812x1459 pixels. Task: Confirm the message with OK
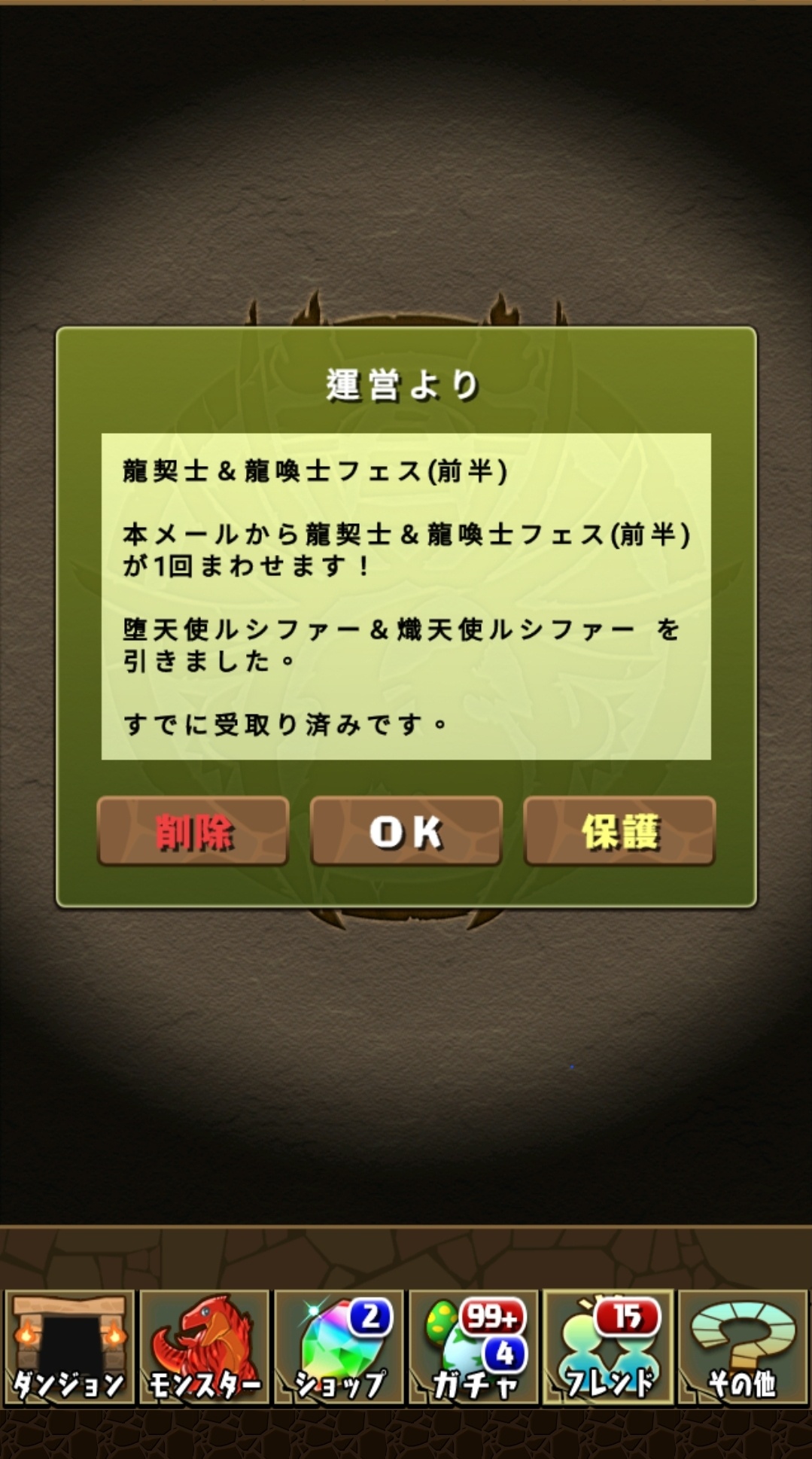click(406, 831)
